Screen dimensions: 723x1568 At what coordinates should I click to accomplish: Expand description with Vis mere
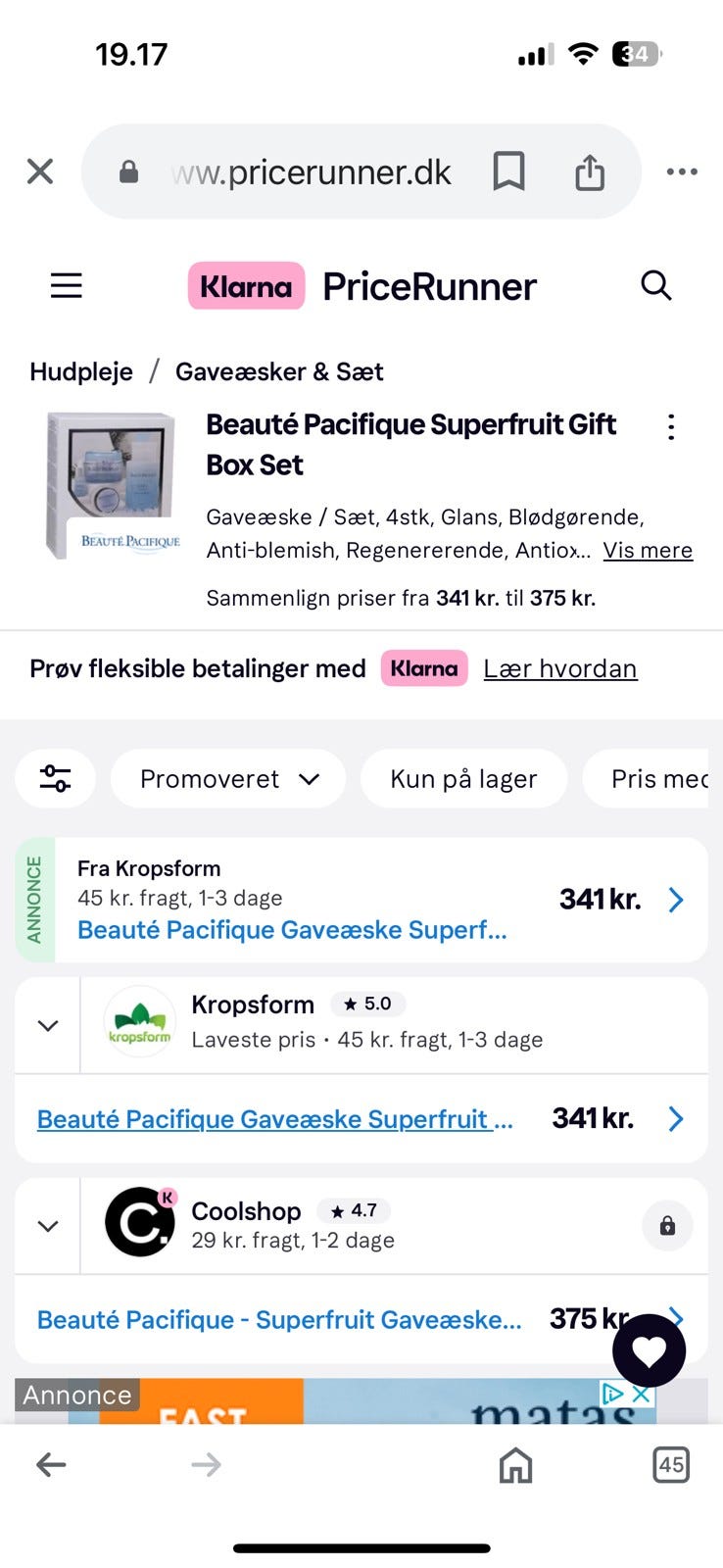point(647,550)
